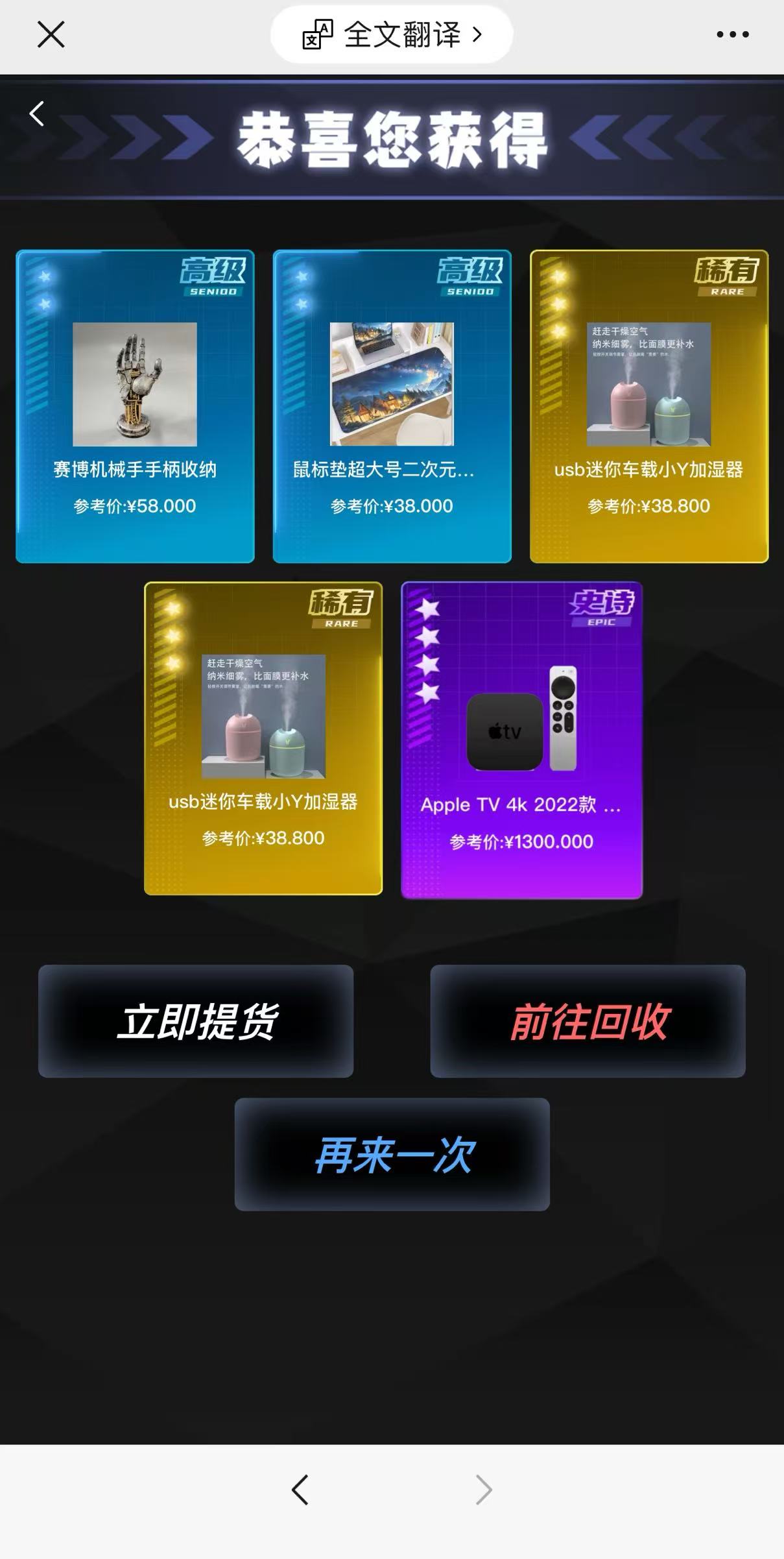This screenshot has height=1559, width=784.
Task: Open the 赛博机械手手柄收纳 prize card
Action: point(135,406)
